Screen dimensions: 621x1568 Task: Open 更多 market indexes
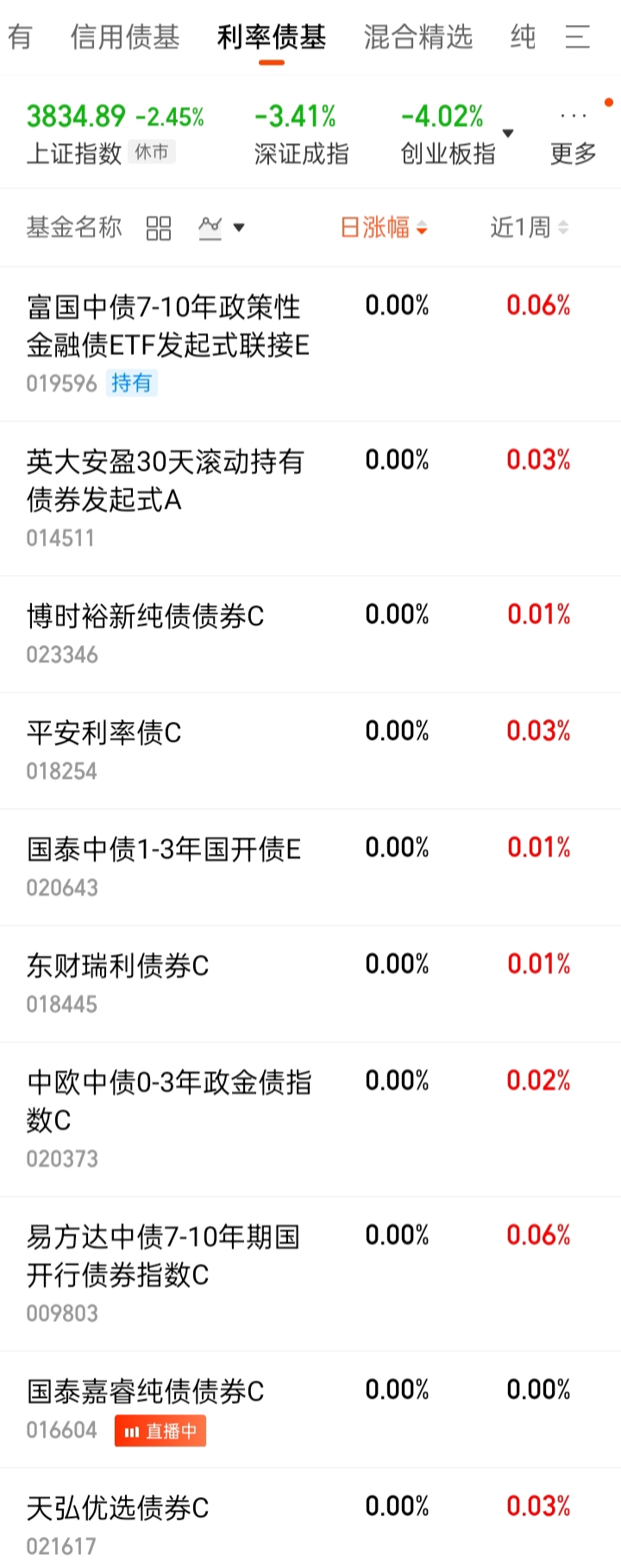click(x=574, y=138)
